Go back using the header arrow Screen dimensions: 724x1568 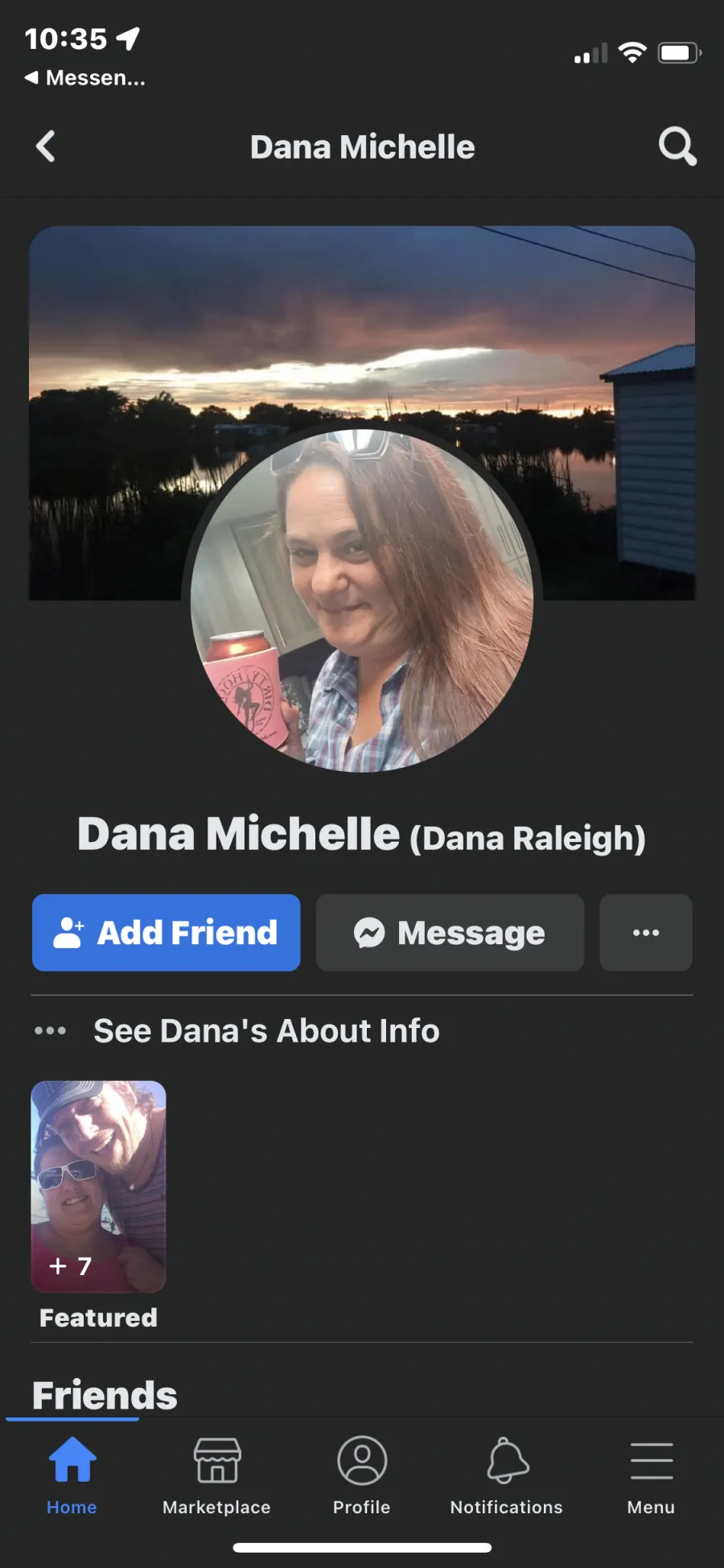[47, 146]
